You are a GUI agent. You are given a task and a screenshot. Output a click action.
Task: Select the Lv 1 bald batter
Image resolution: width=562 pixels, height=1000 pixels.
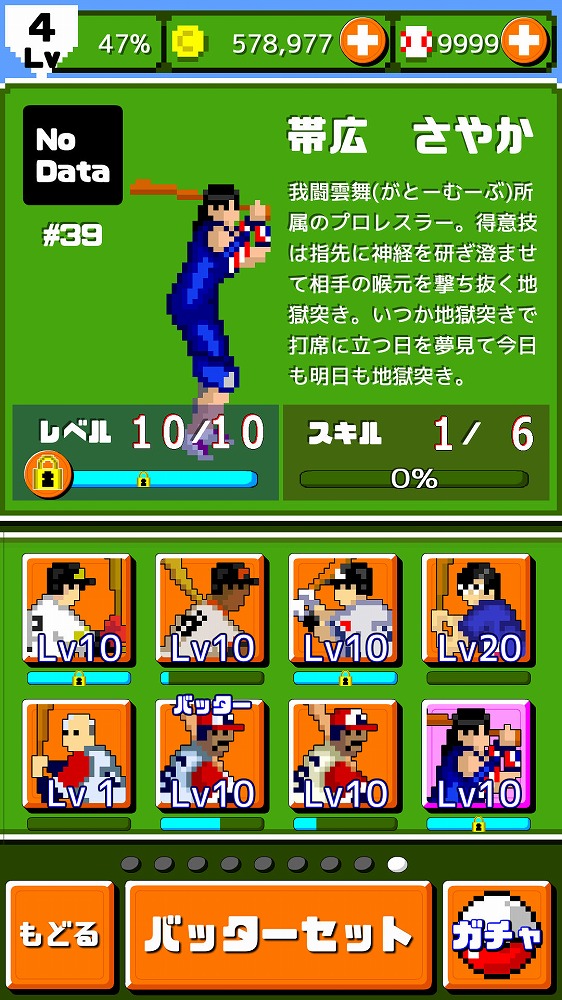click(x=78, y=755)
